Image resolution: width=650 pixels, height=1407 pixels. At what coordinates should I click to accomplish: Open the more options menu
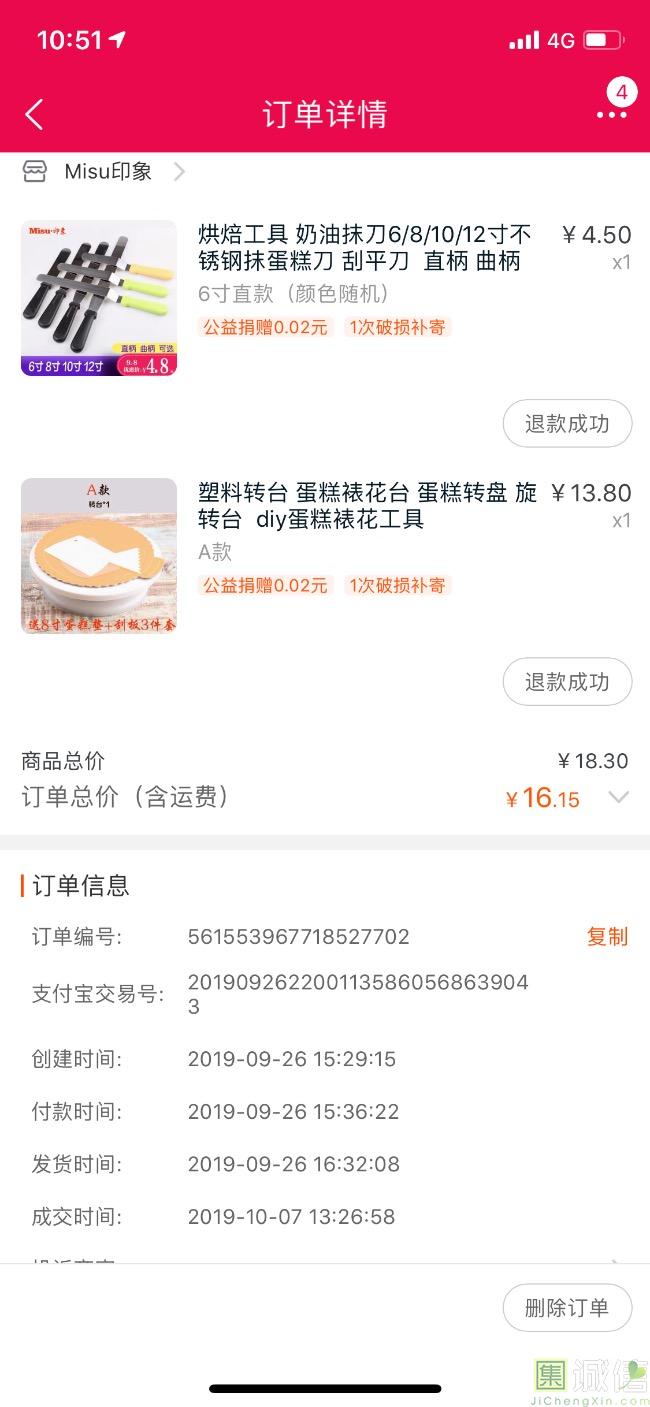611,114
